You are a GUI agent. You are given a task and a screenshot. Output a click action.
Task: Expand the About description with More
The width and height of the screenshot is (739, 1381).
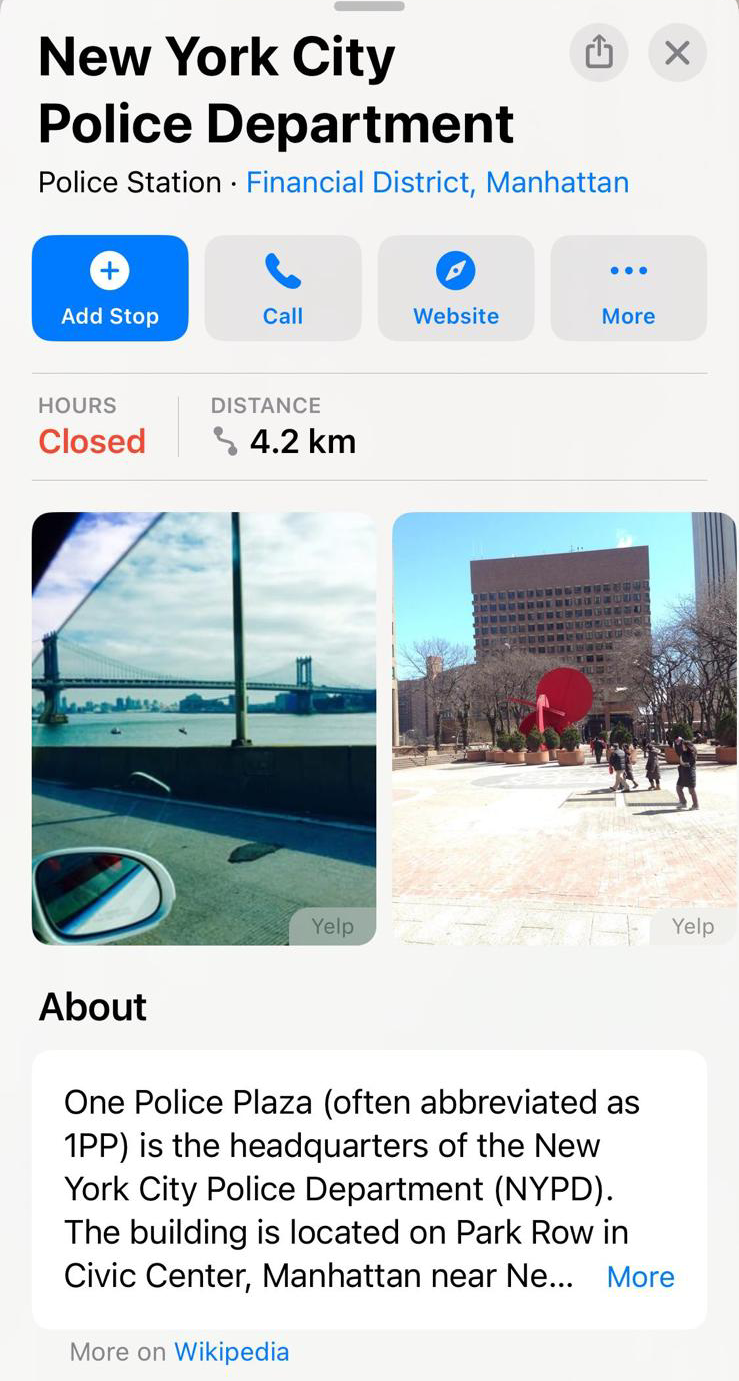(x=640, y=1277)
